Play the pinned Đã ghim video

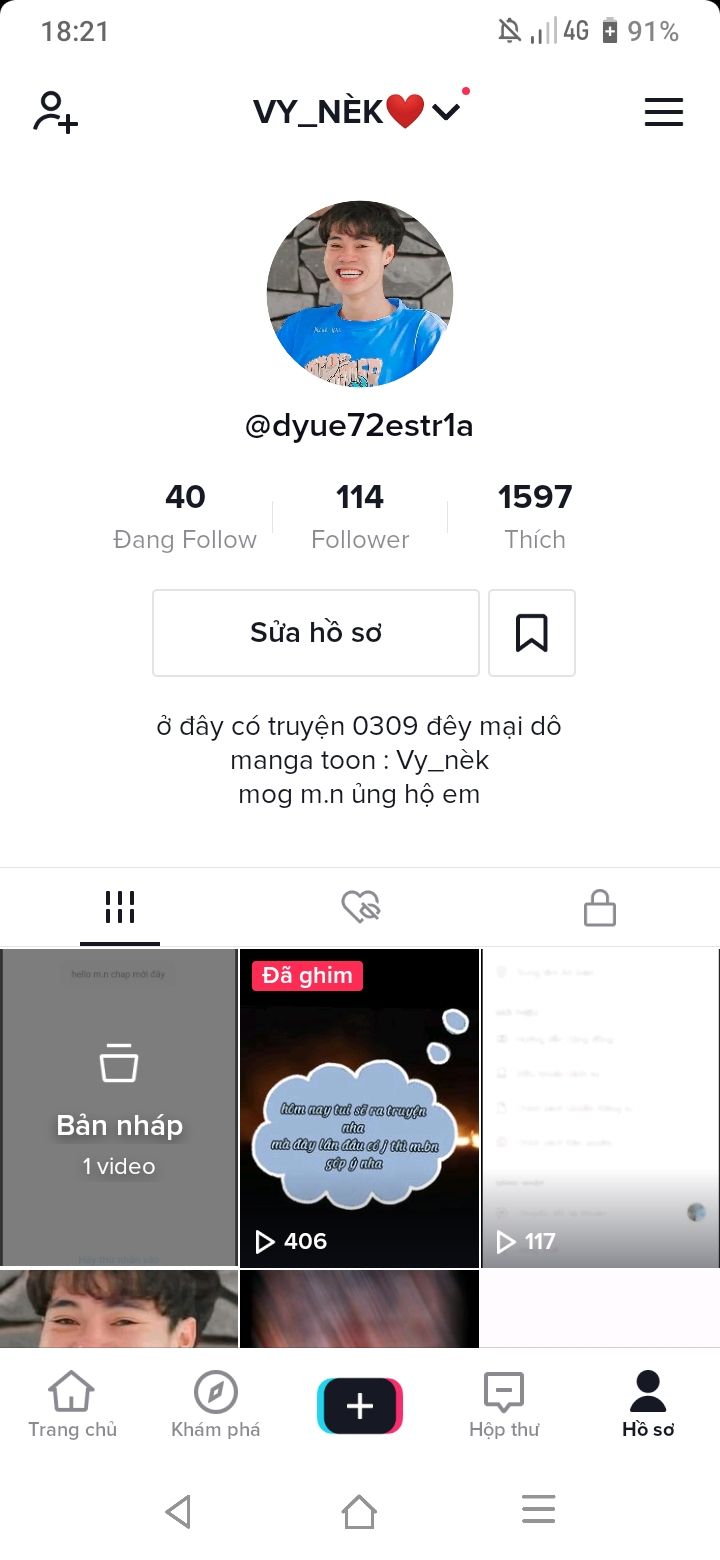pyautogui.click(x=360, y=1107)
